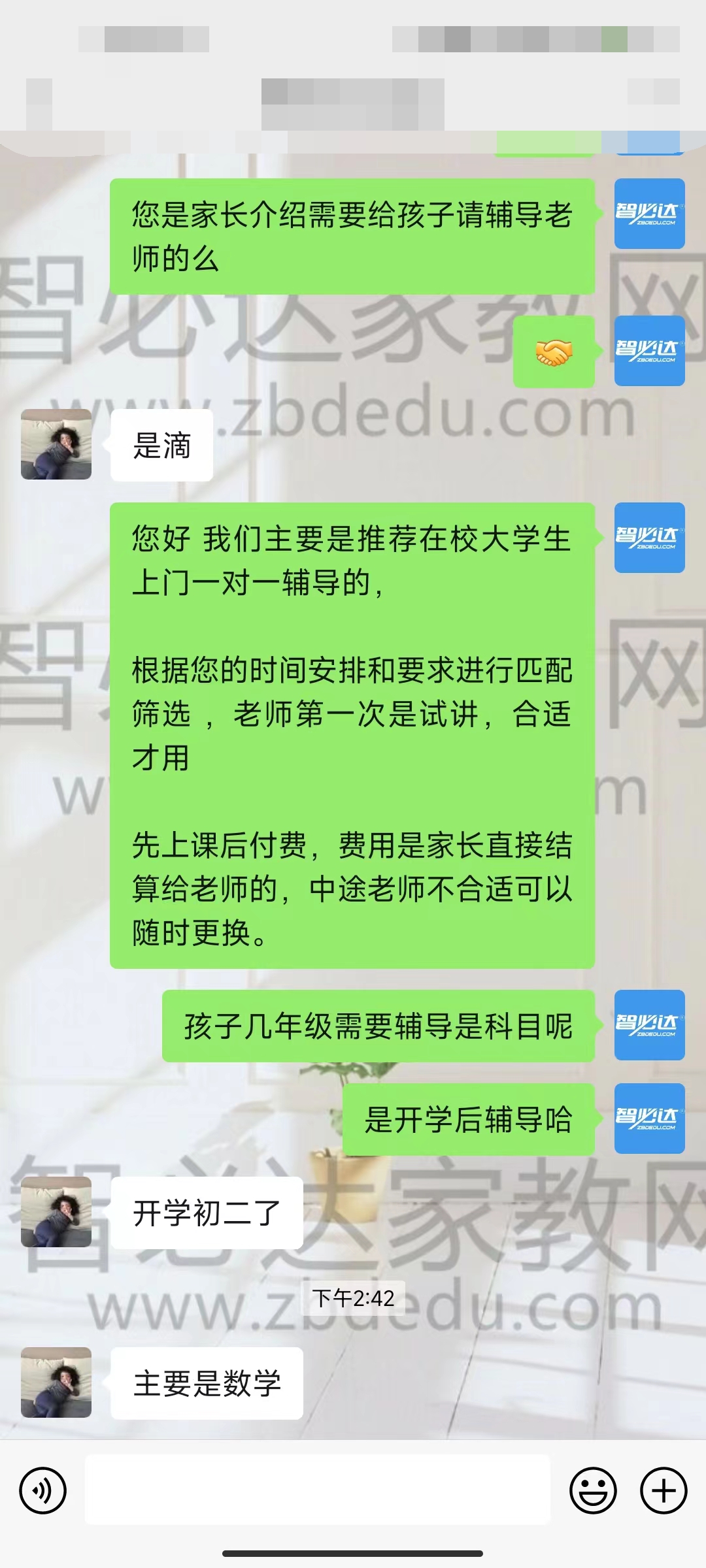Viewport: 706px width, 1568px height.
Task: Open contact's avatar beside "开学初二了"
Action: pos(56,1212)
